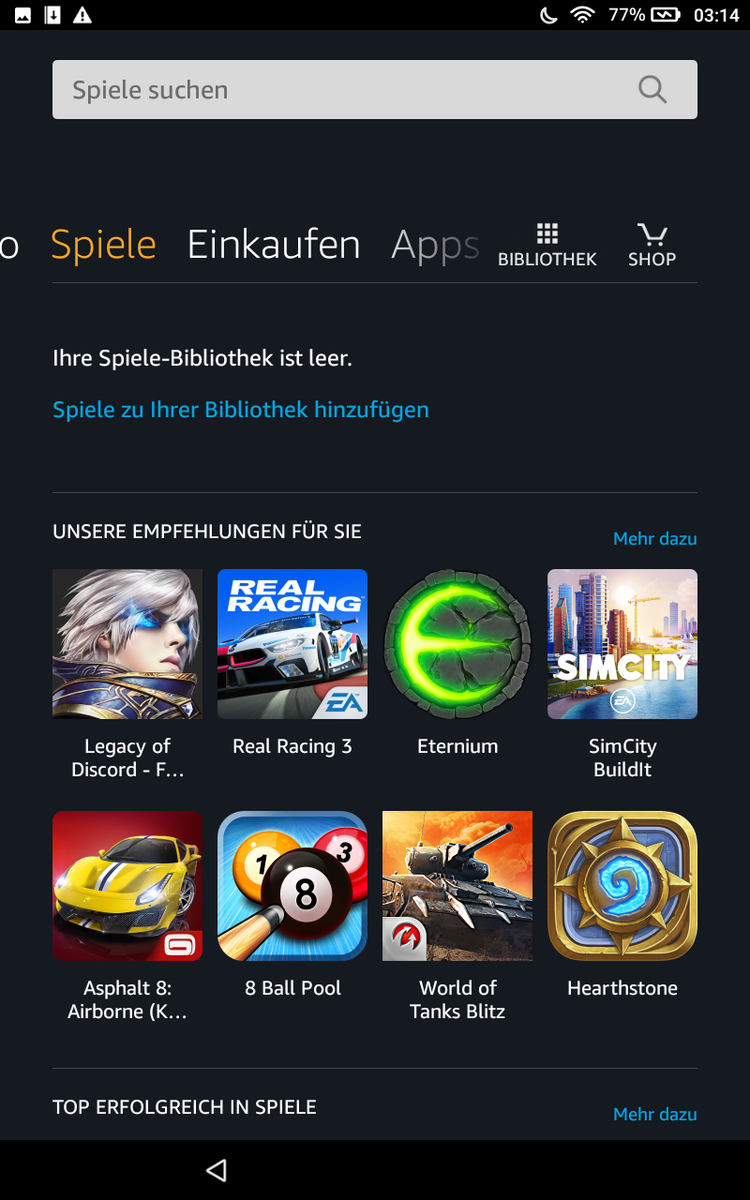Open the Shop cart icon
This screenshot has width=750, height=1200.
652,245
